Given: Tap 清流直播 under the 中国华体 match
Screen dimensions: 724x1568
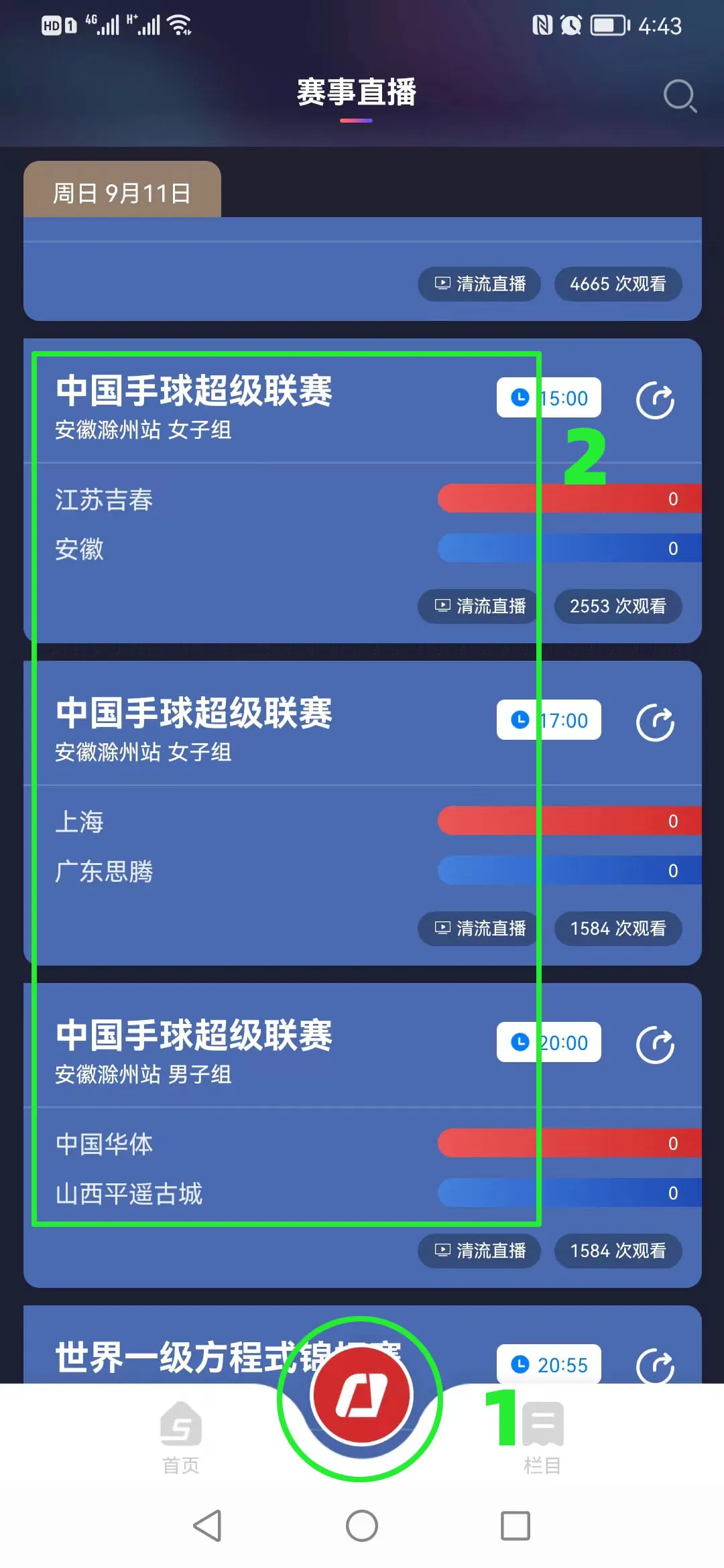Looking at the screenshot, I should point(479,1251).
